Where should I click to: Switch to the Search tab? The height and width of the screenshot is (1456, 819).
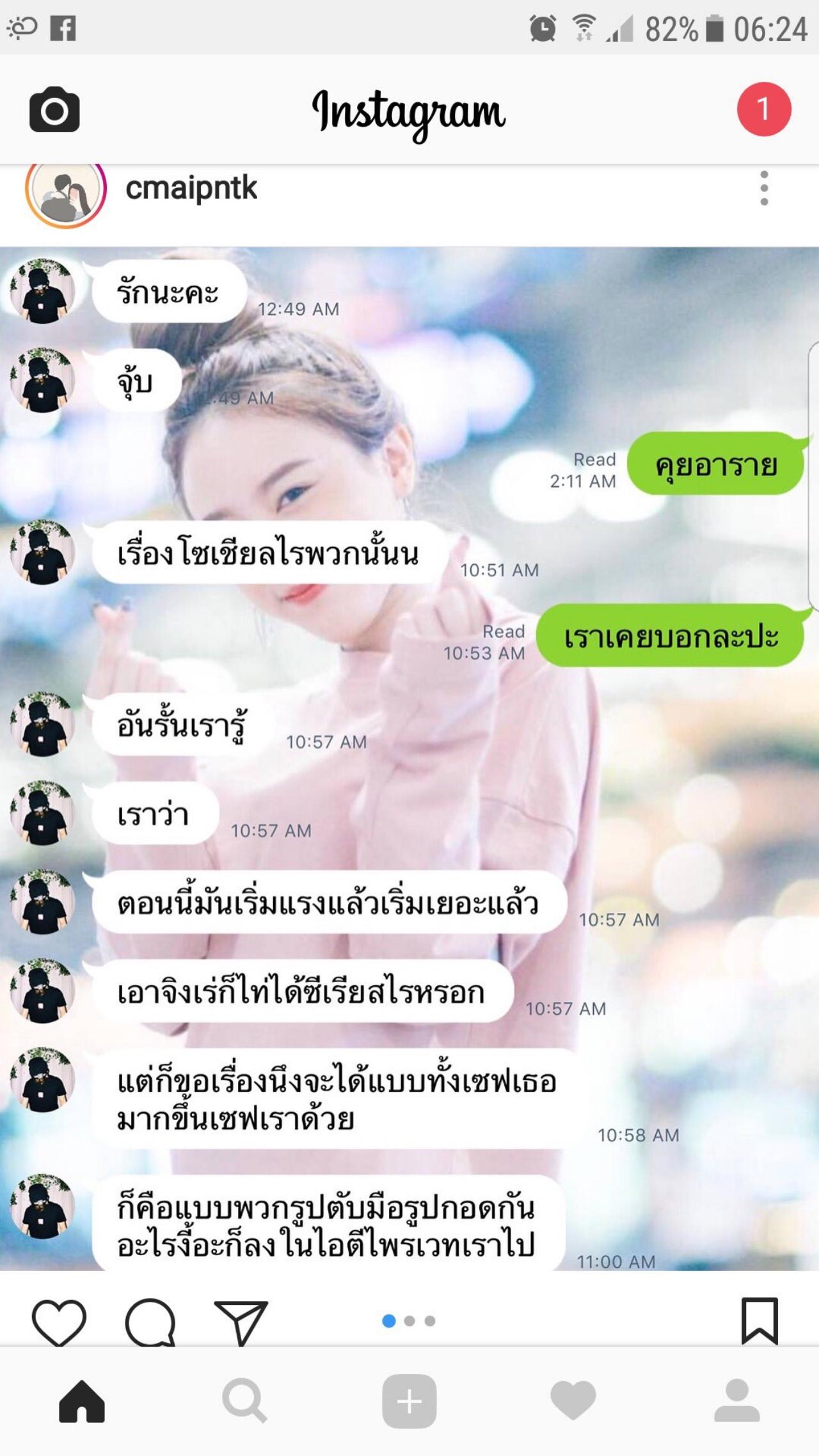(244, 1401)
